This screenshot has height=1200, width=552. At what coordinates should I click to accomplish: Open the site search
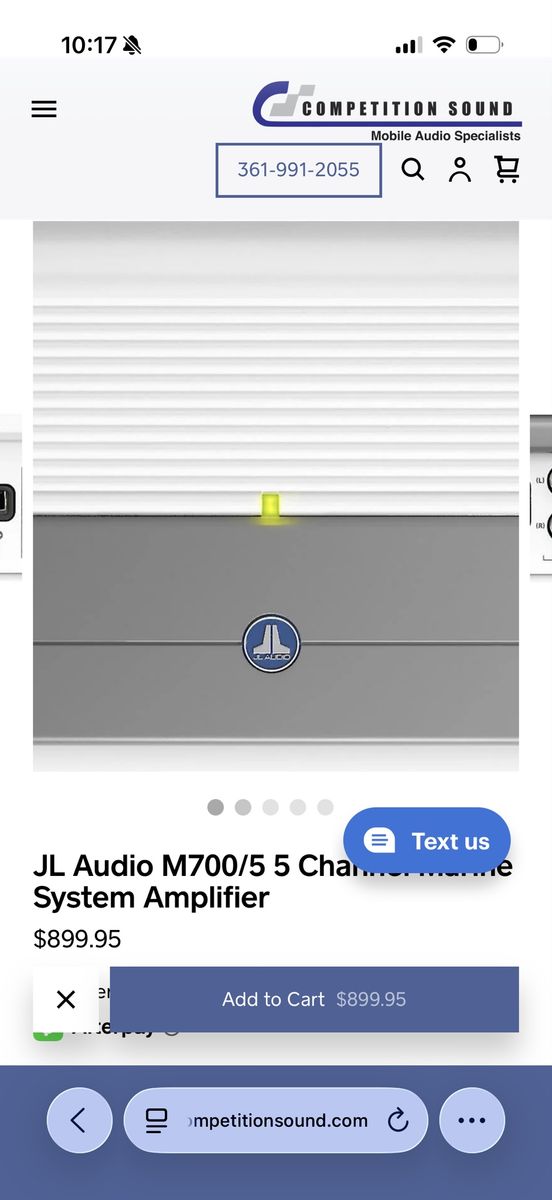pyautogui.click(x=413, y=169)
